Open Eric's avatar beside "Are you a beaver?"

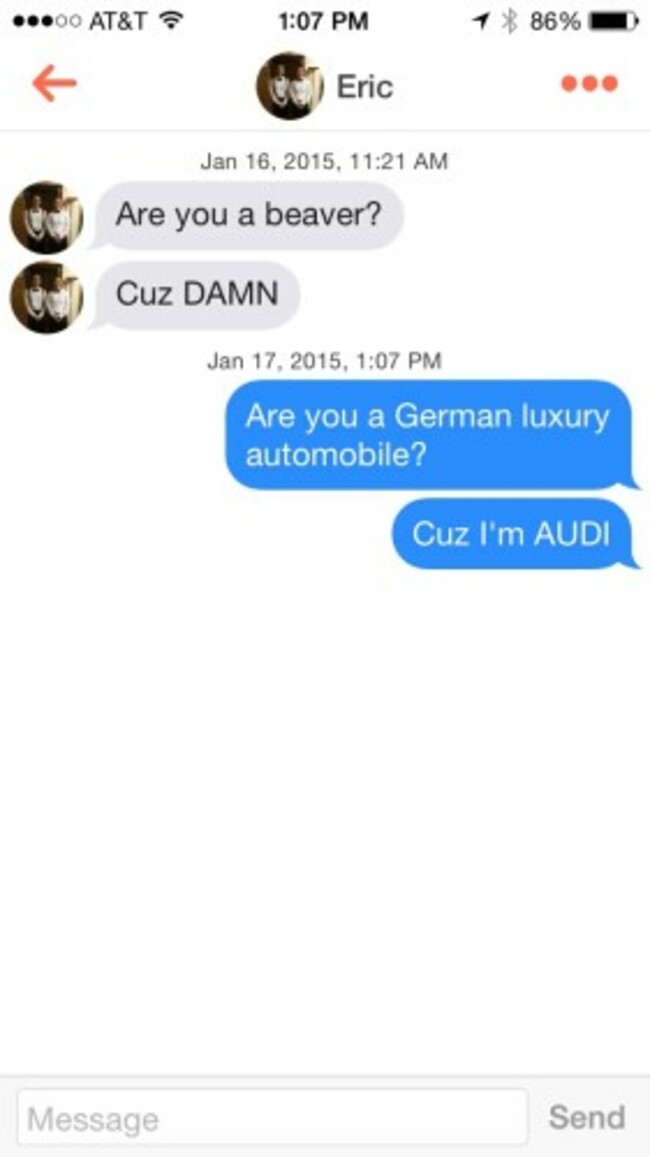pyautogui.click(x=46, y=217)
